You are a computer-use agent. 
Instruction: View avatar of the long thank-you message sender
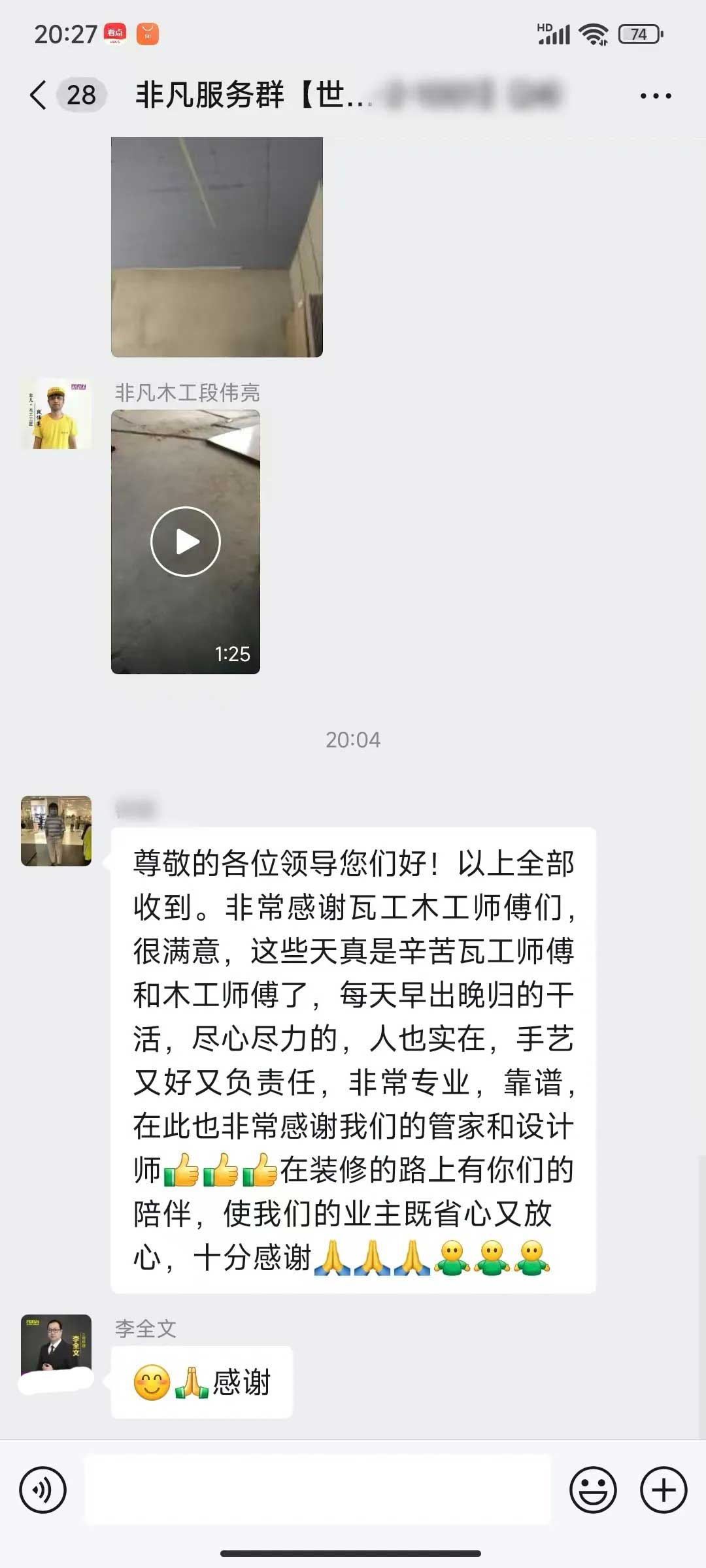56,831
